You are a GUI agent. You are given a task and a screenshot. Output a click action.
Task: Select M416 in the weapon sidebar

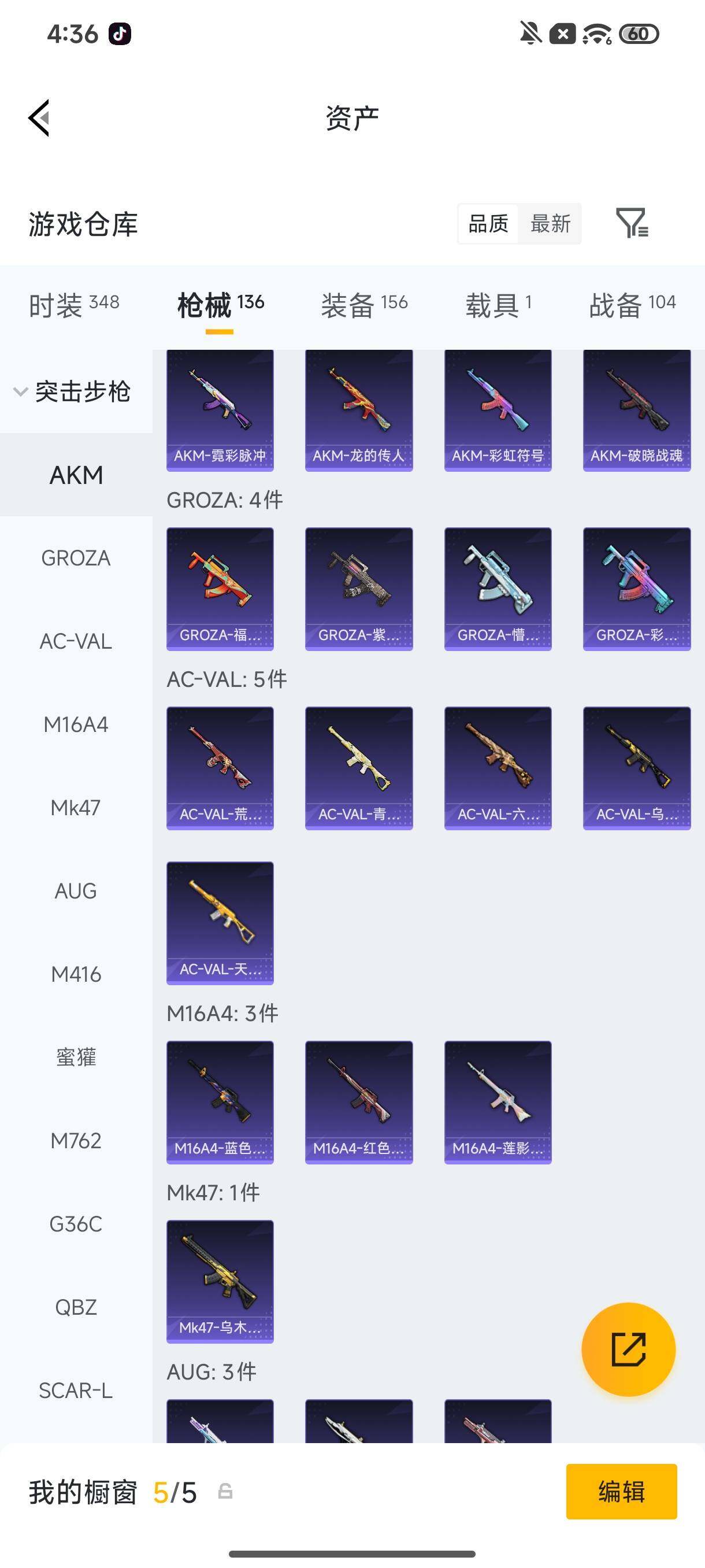click(76, 974)
